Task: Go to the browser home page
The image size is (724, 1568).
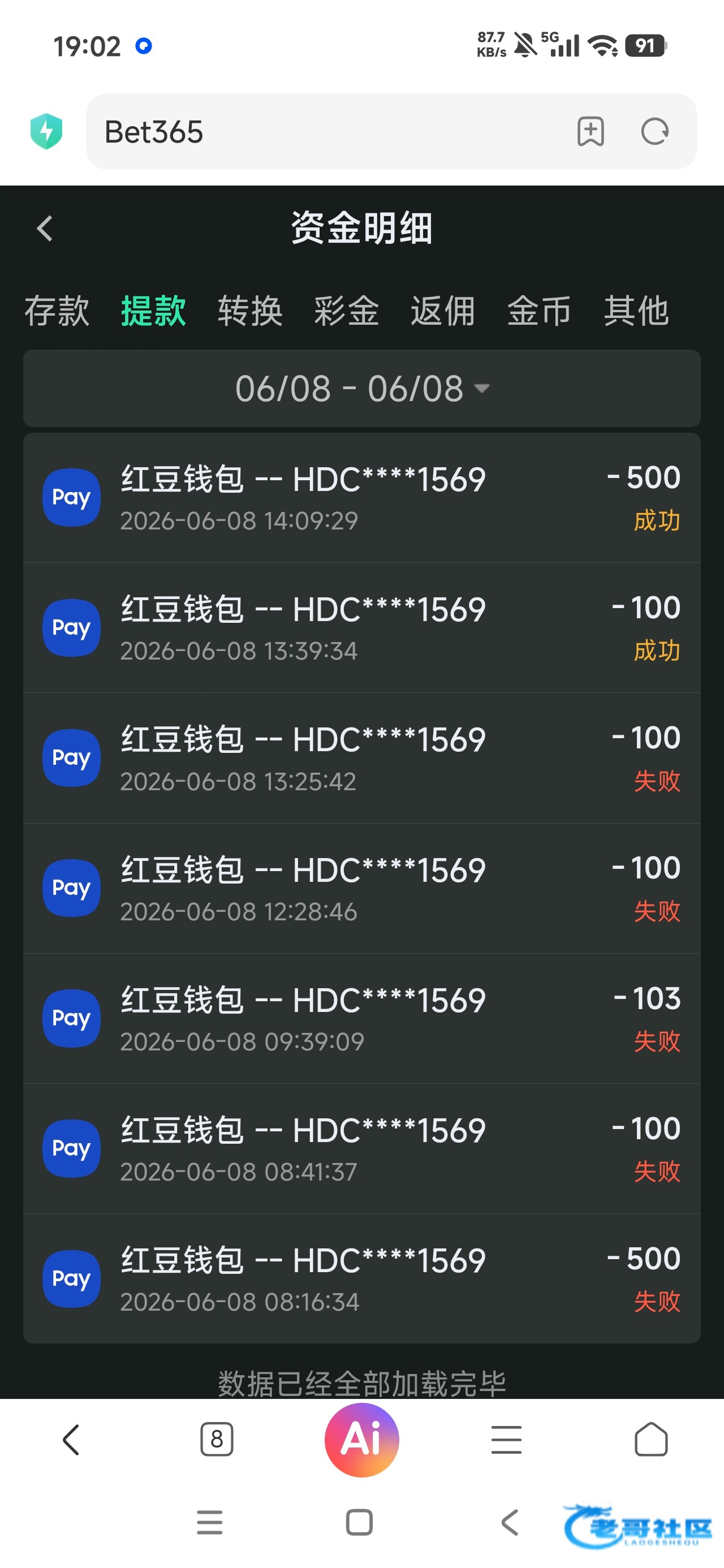Action: tap(651, 1440)
